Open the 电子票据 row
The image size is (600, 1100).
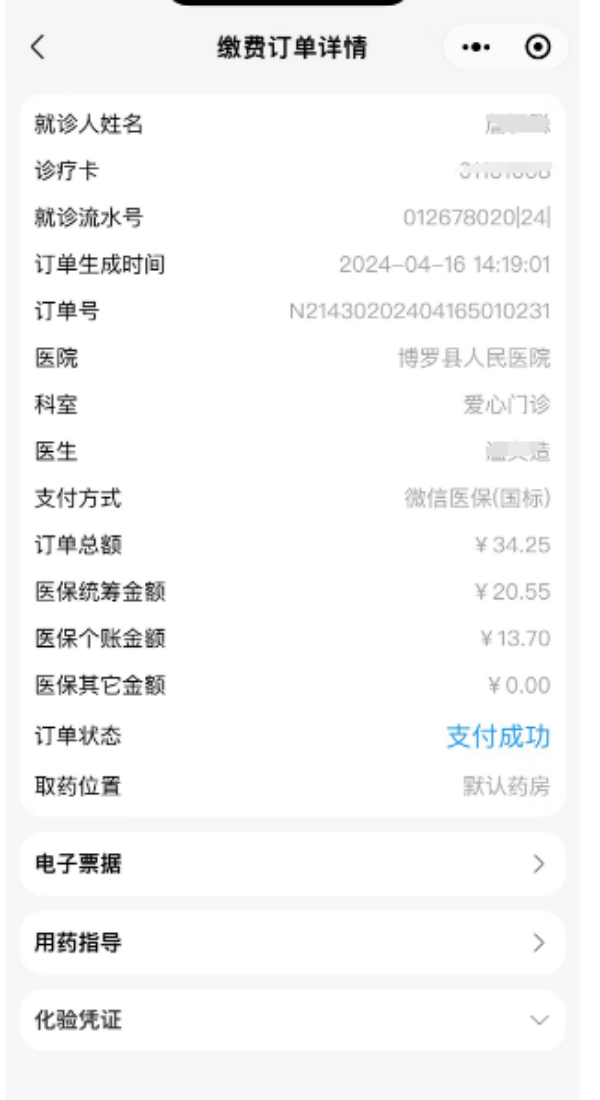tap(292, 864)
